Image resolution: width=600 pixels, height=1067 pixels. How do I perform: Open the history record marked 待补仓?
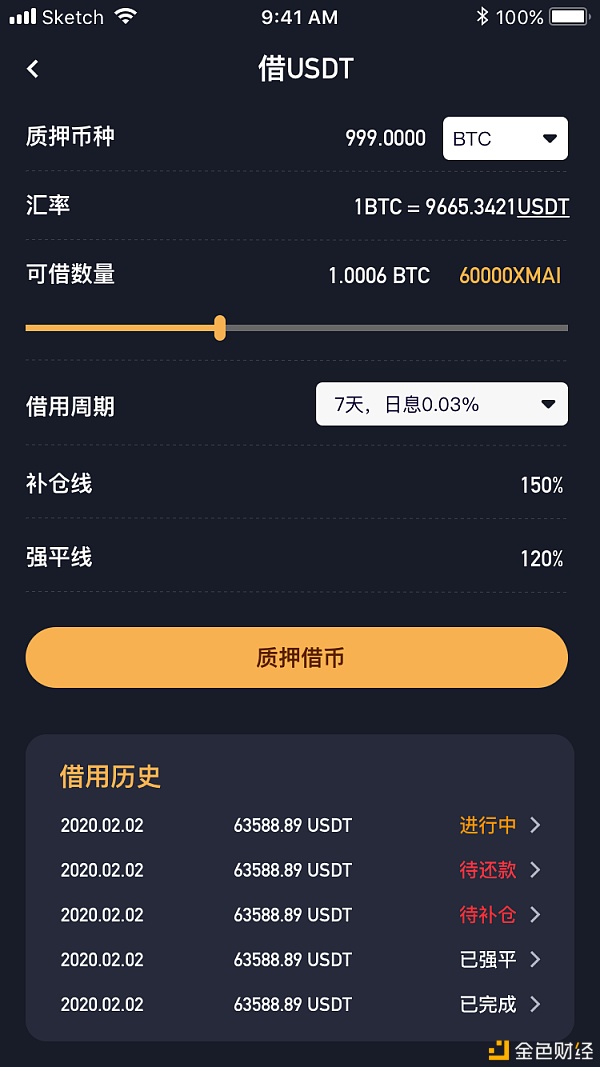click(500, 915)
